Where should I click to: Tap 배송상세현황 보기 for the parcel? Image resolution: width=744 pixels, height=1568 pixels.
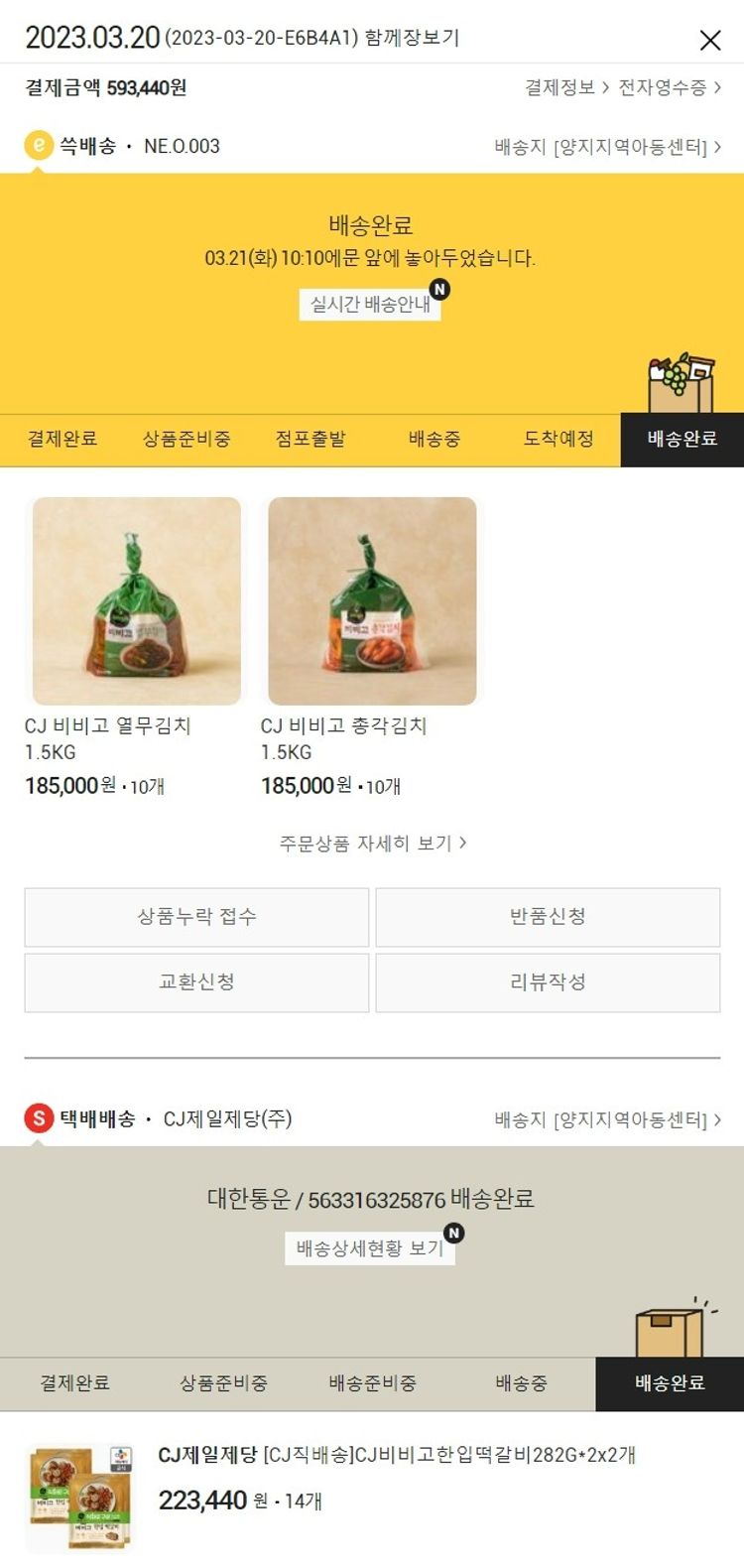click(x=370, y=1248)
